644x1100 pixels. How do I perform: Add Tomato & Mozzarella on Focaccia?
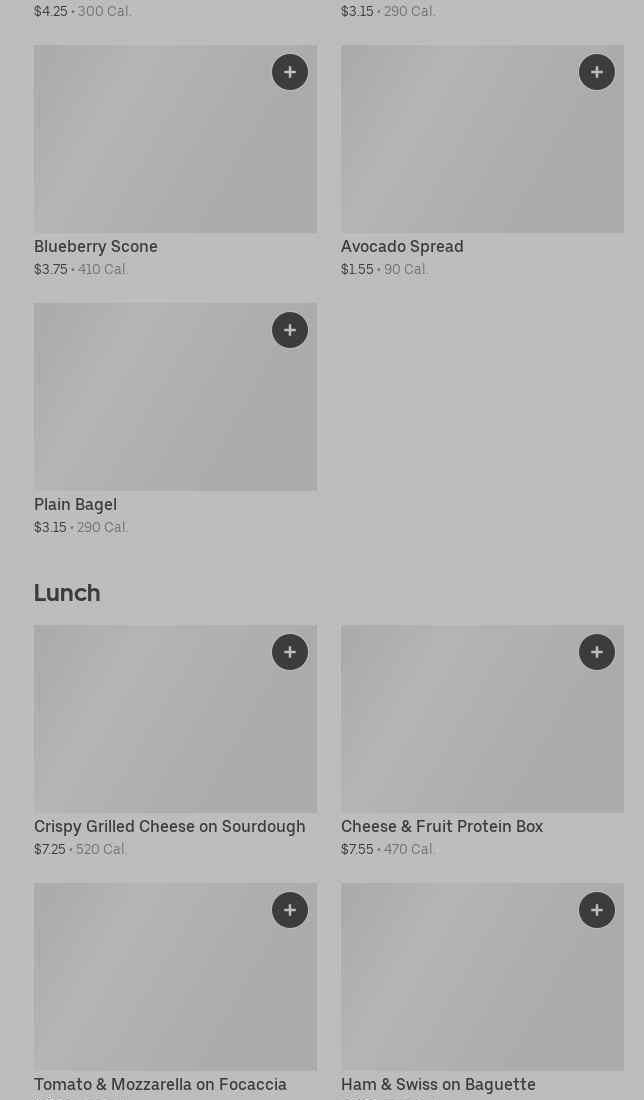290,910
